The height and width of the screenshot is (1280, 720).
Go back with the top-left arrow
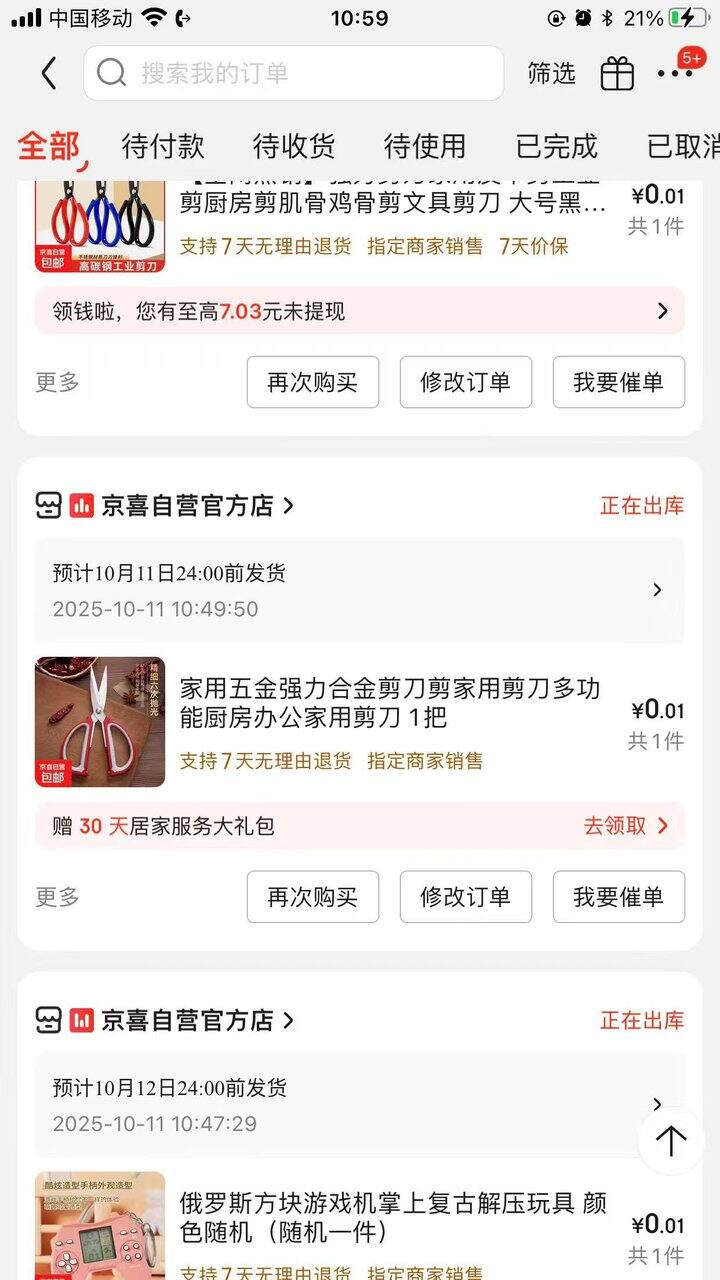48,73
